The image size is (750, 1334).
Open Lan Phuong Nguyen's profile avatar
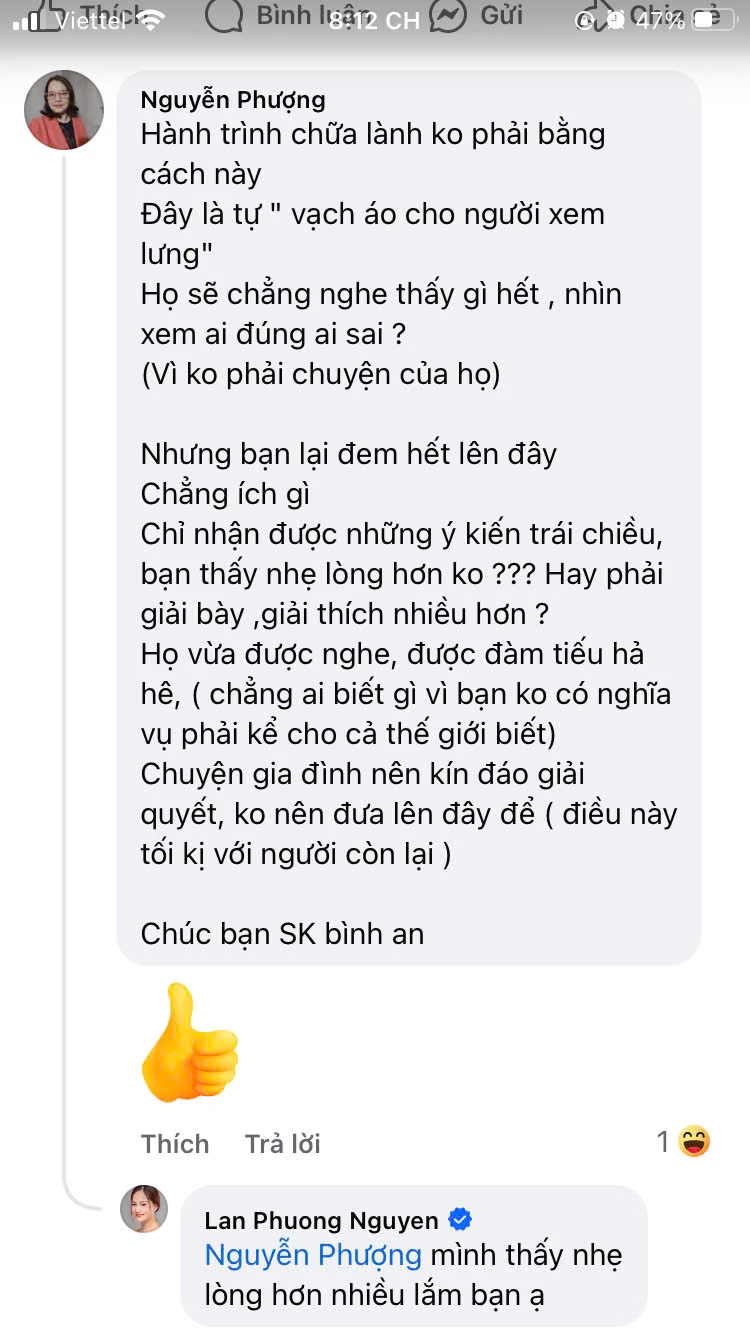144,1209
